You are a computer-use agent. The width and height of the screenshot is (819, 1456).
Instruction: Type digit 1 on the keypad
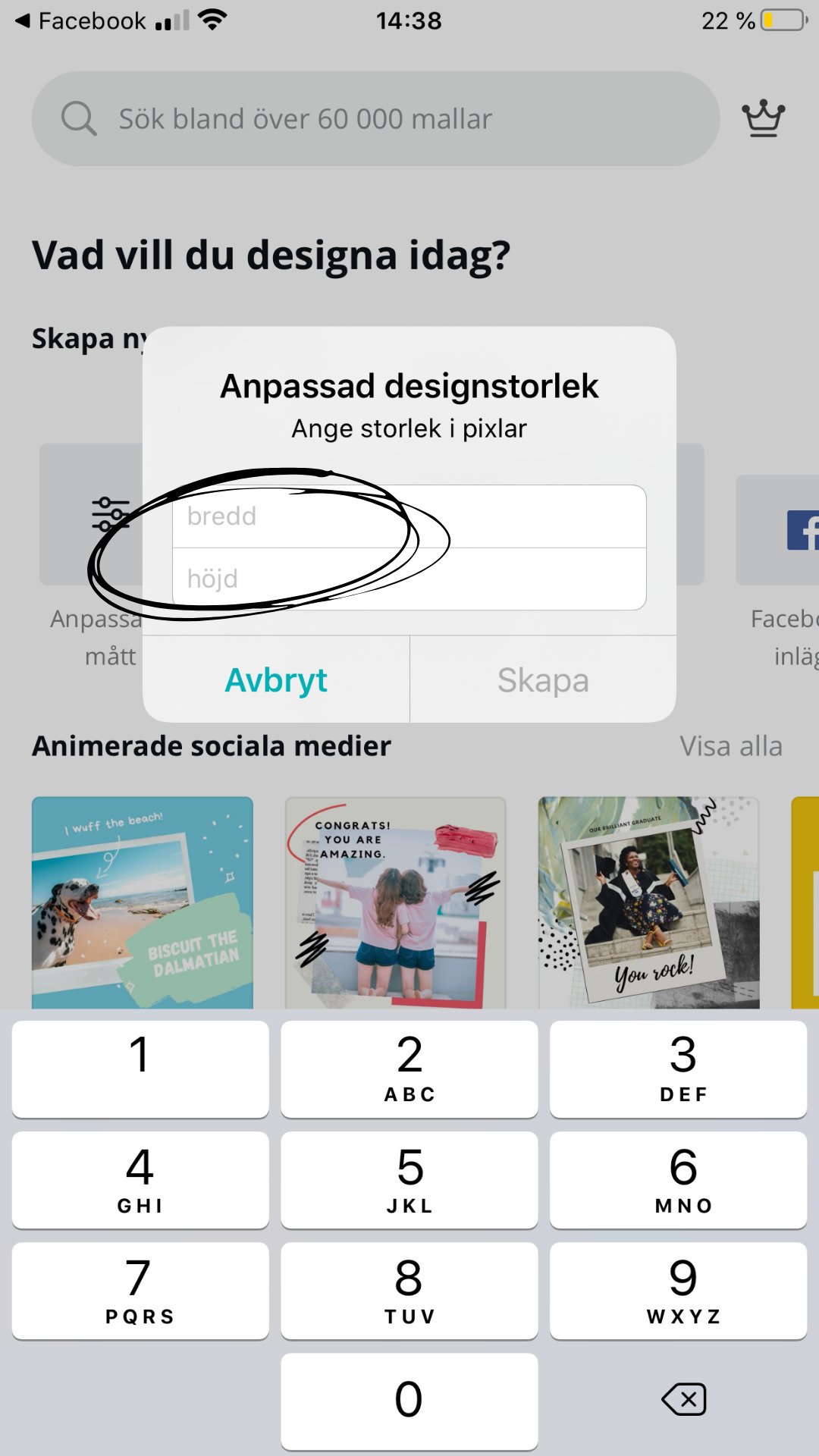point(140,1068)
